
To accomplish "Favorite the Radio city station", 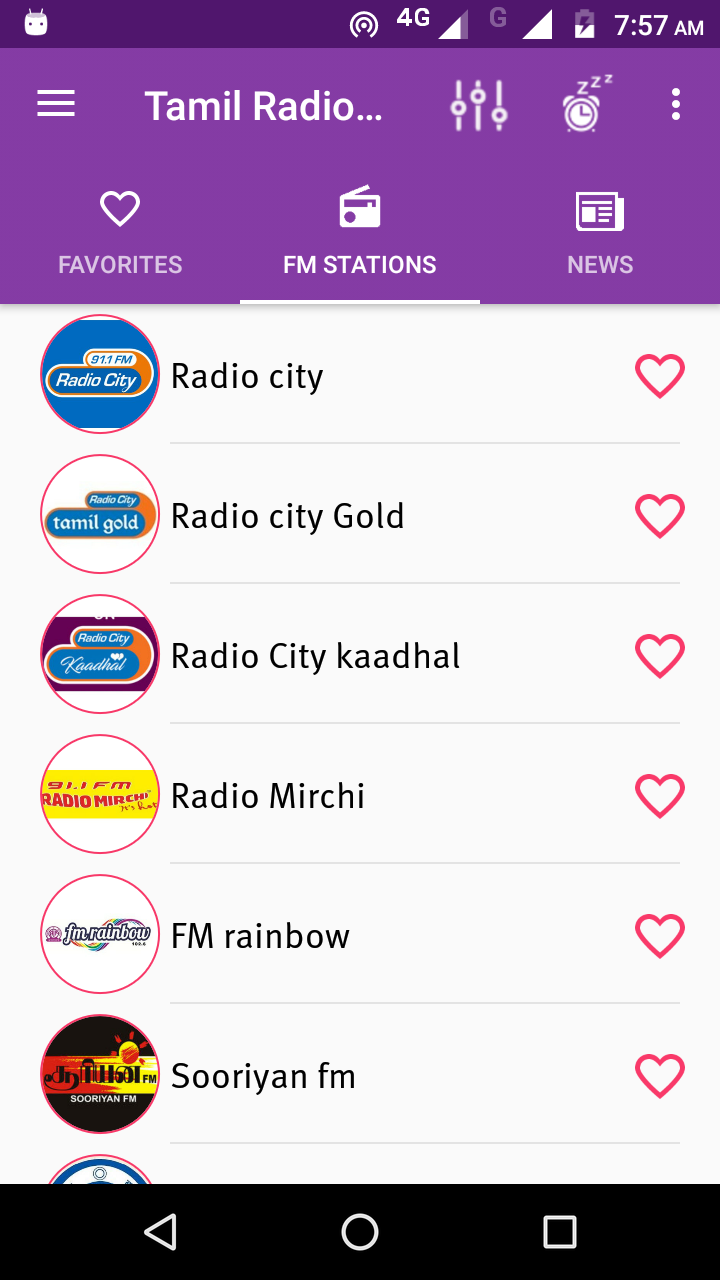I will 660,376.
